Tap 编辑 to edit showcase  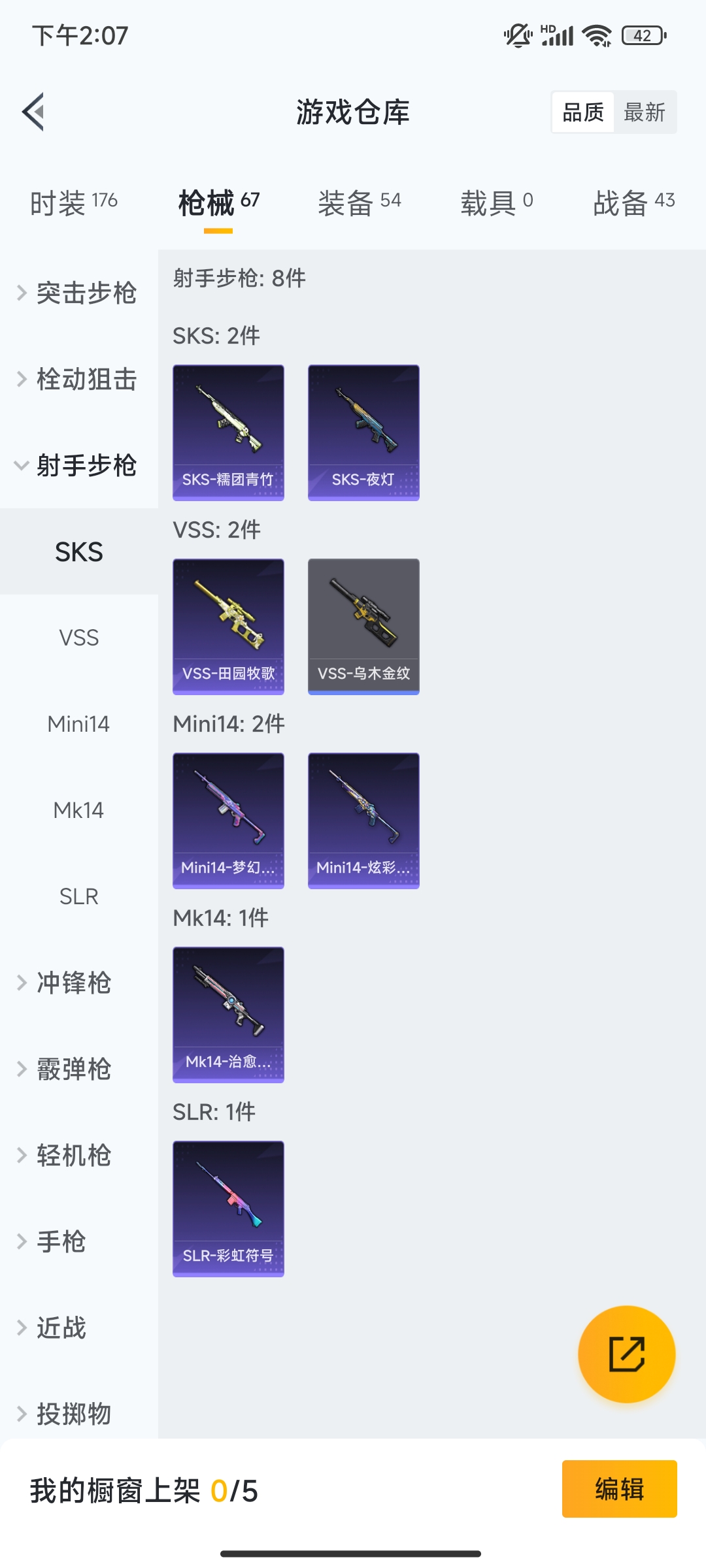click(619, 1489)
